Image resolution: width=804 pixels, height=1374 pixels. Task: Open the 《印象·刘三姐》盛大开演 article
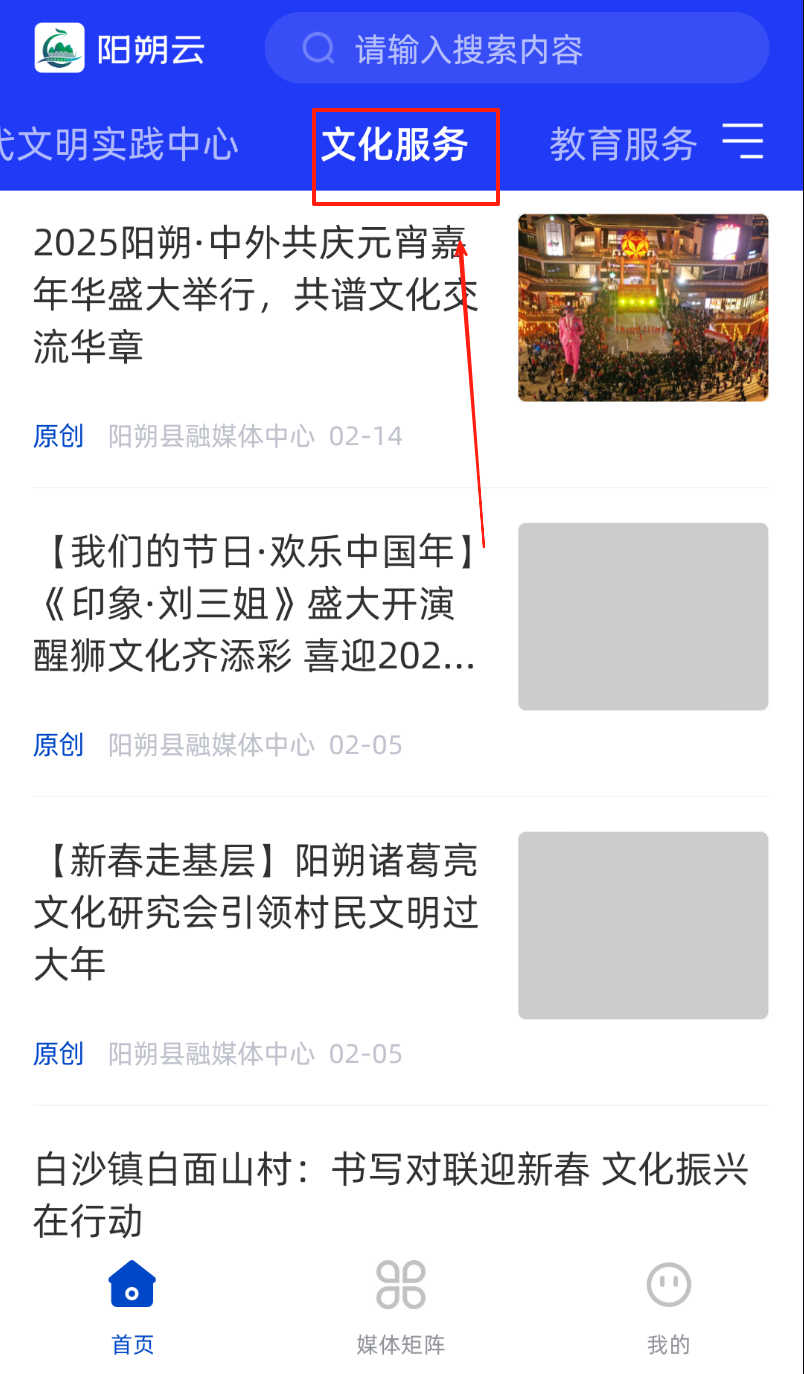click(x=256, y=604)
